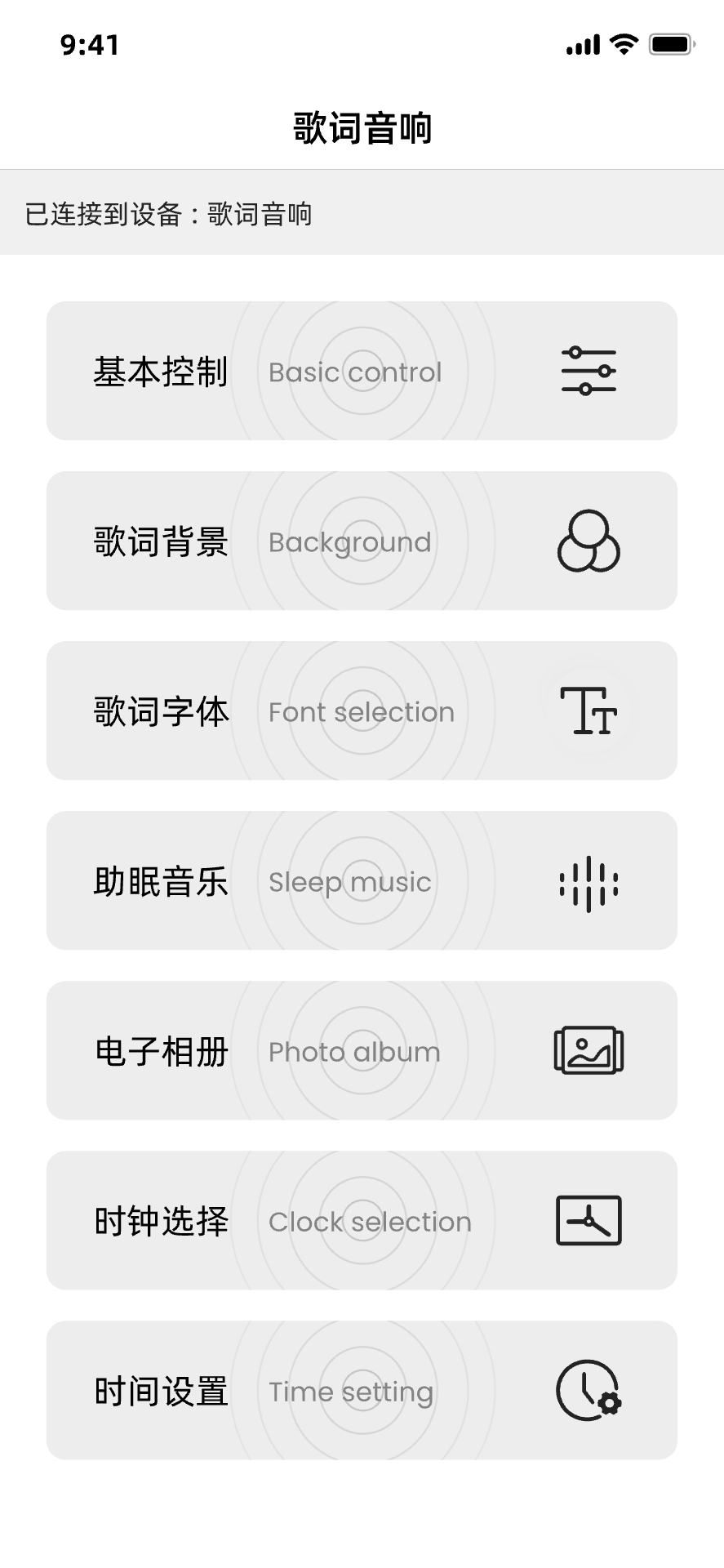Open Time setting

click(362, 1391)
